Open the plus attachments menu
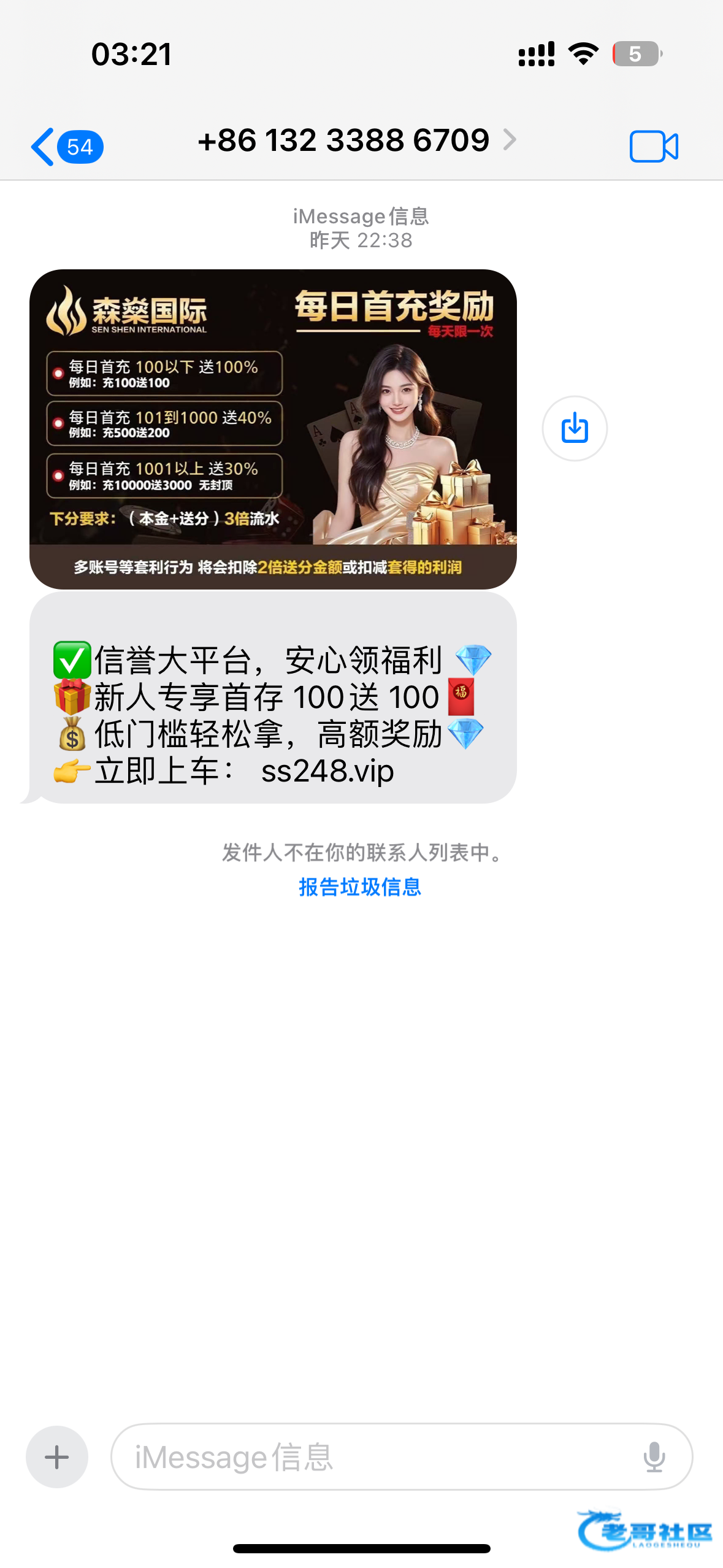The image size is (723, 1568). pos(57,1456)
